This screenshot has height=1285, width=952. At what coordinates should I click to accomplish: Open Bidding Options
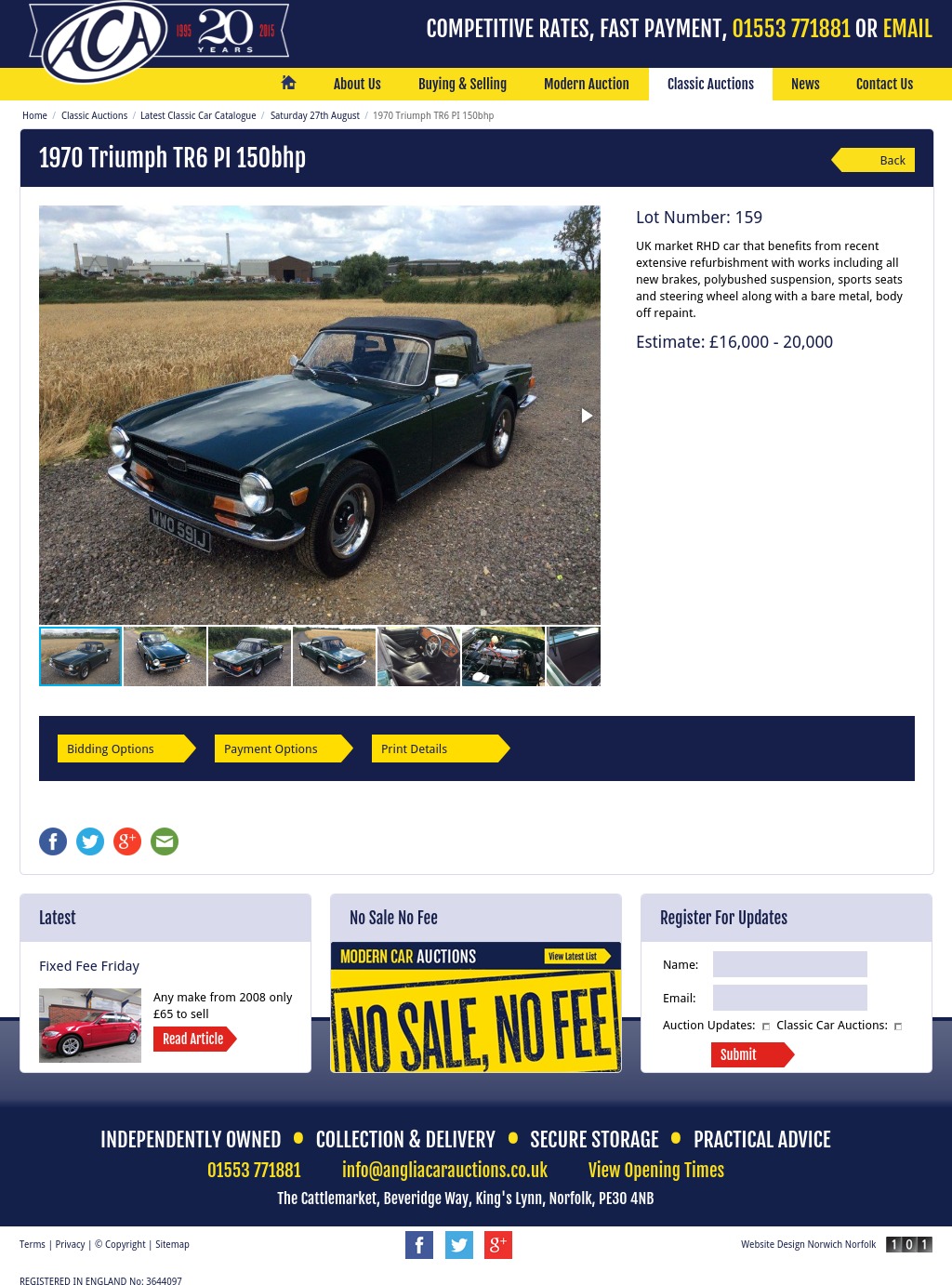click(x=124, y=748)
